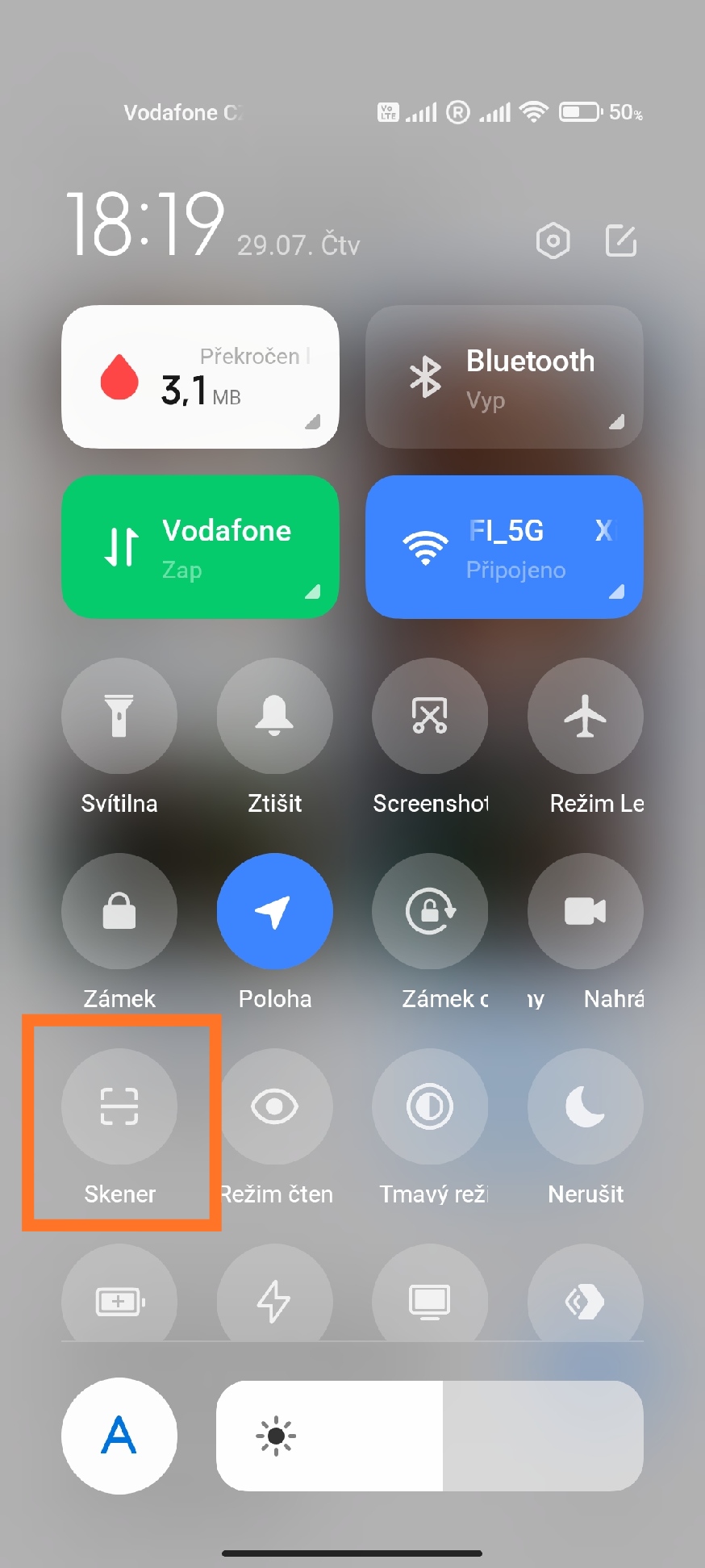Open settings via the gear icon
Image resolution: width=705 pixels, height=1568 pixels.
pos(553,240)
